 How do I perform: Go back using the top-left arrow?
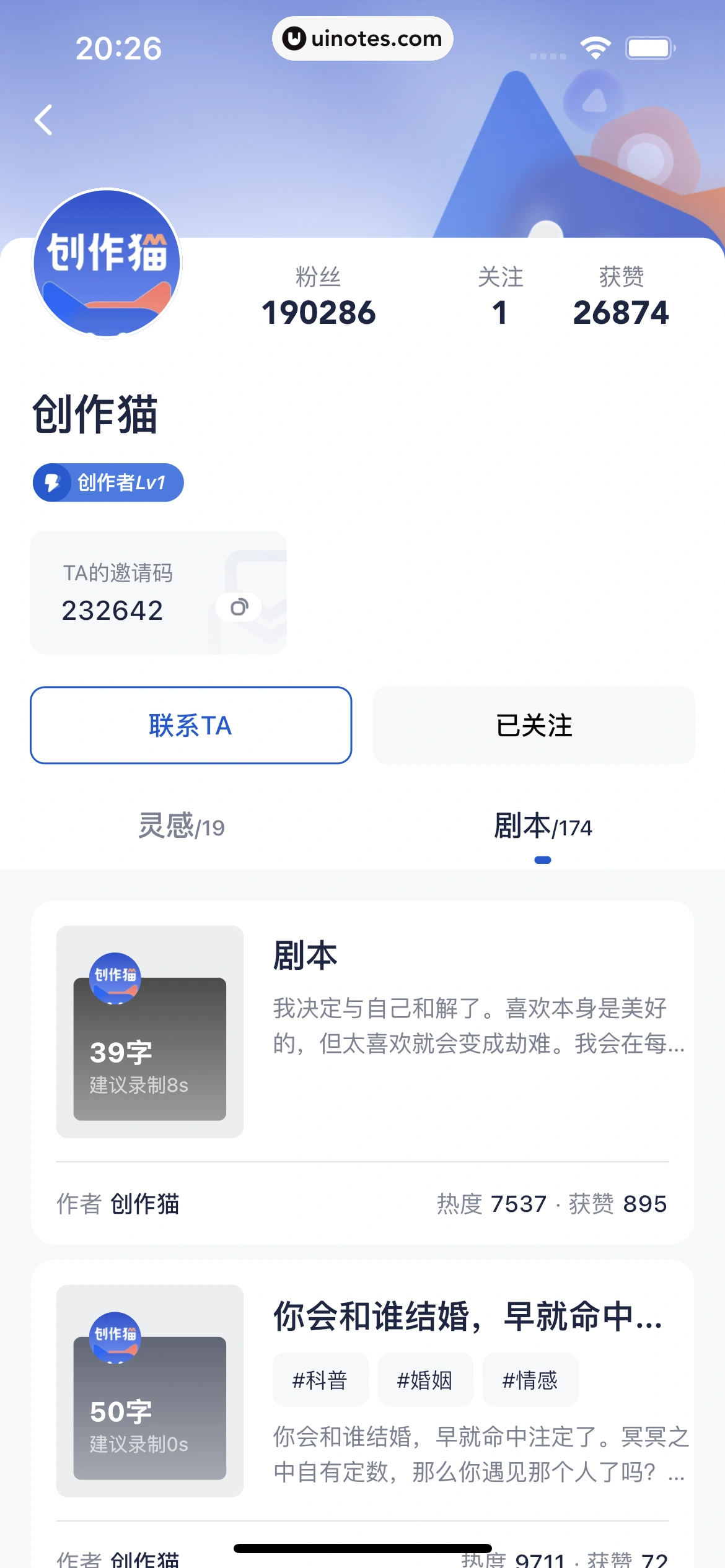tap(43, 120)
